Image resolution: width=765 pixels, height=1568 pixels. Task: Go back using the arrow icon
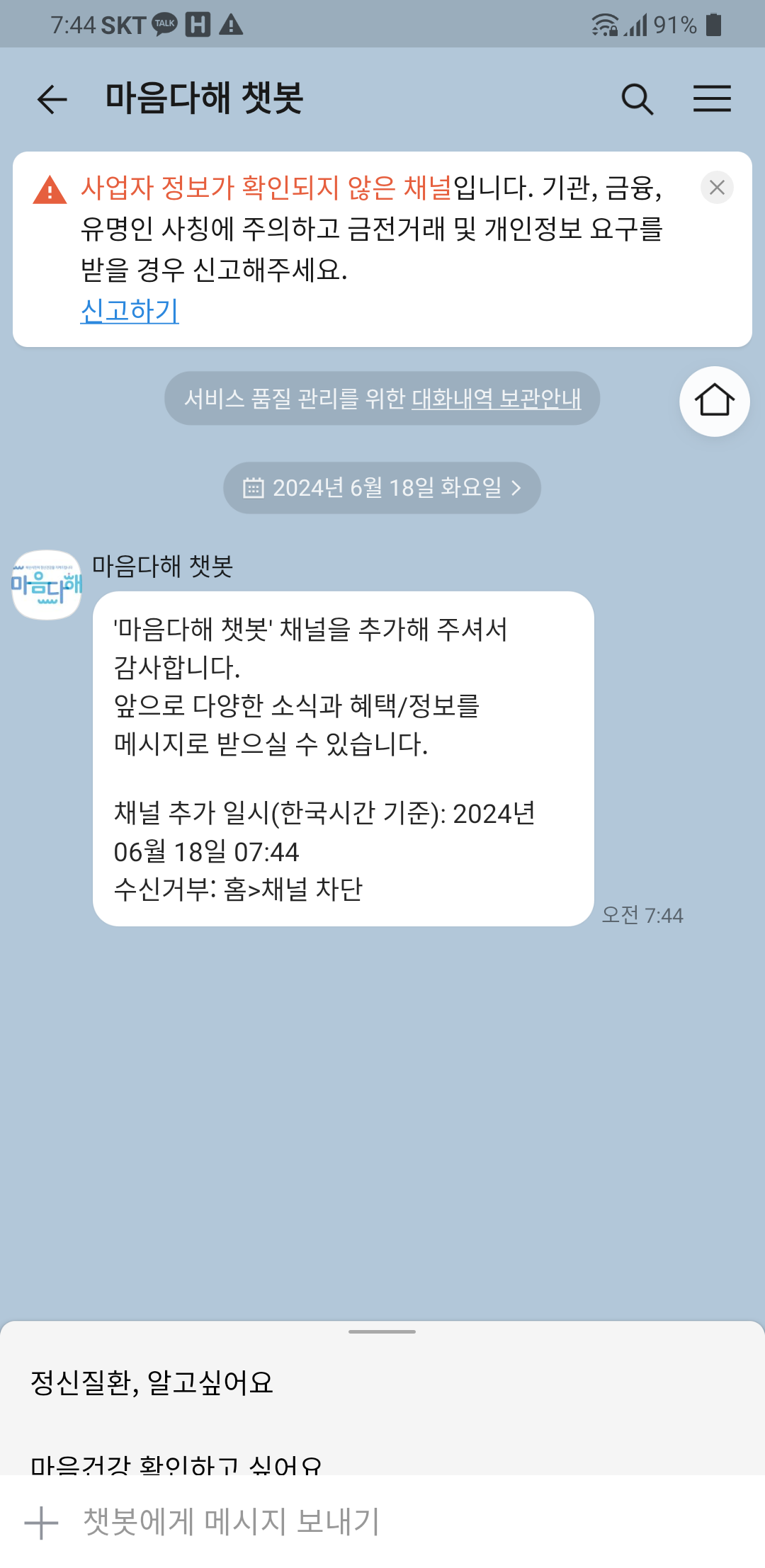point(52,98)
